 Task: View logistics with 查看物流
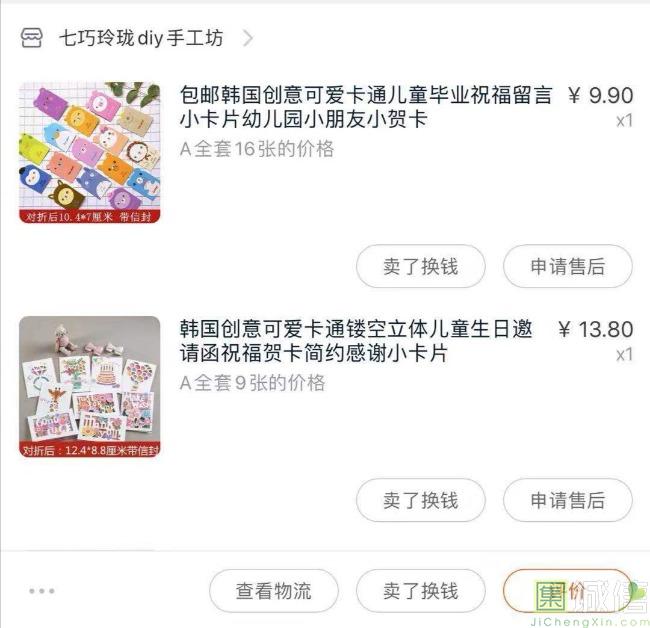coord(273,591)
